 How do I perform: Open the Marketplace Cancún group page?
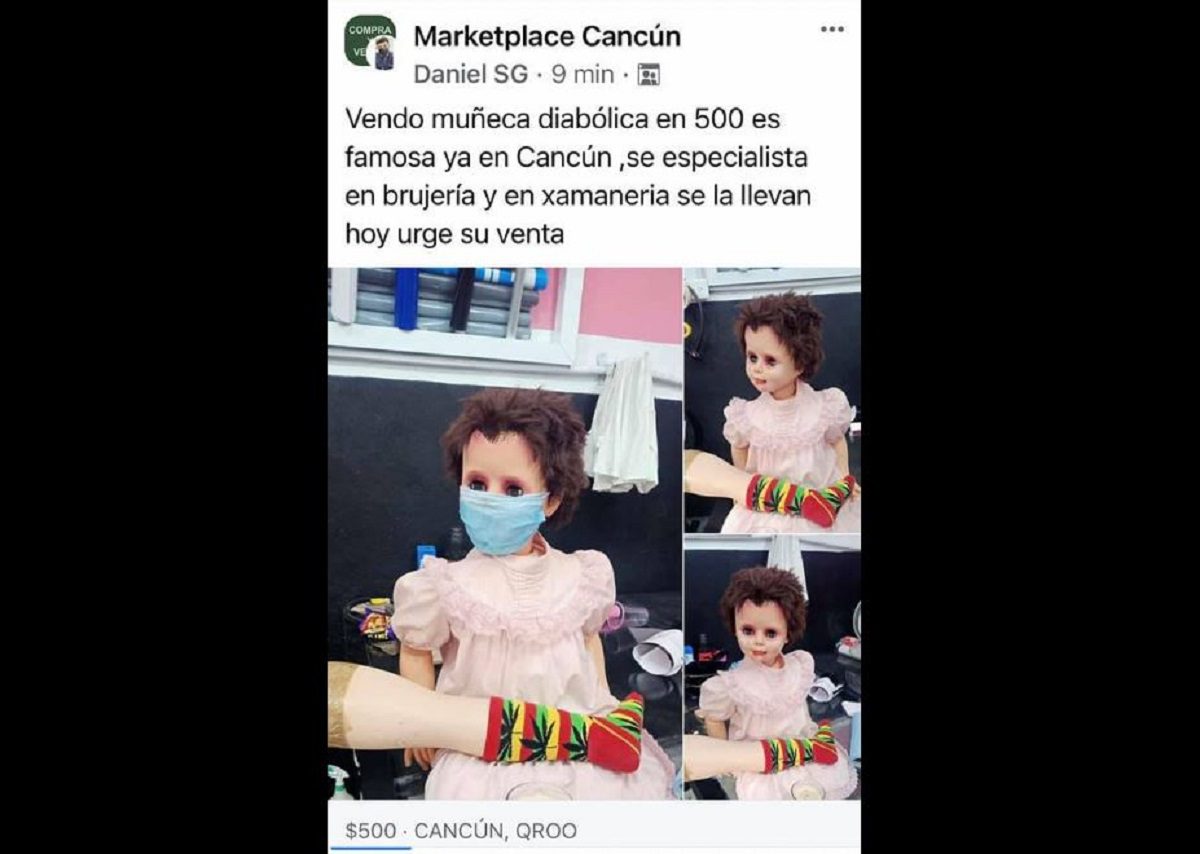(x=547, y=37)
